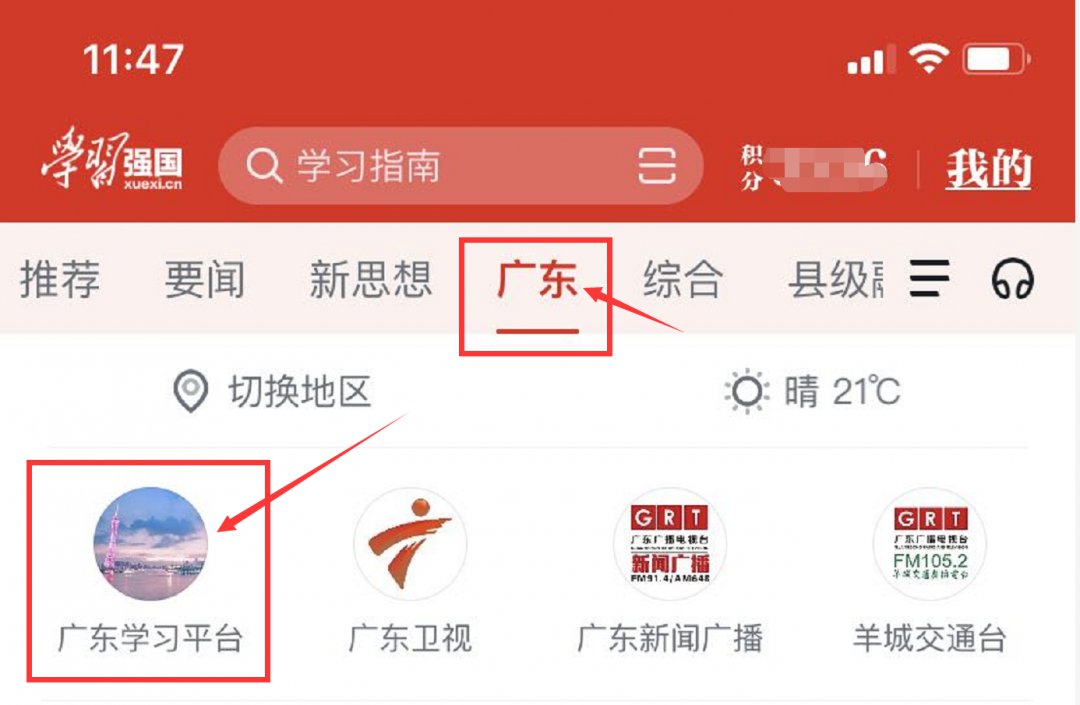Select the 广东 tab
This screenshot has height=705, width=1080.
pyautogui.click(x=537, y=281)
